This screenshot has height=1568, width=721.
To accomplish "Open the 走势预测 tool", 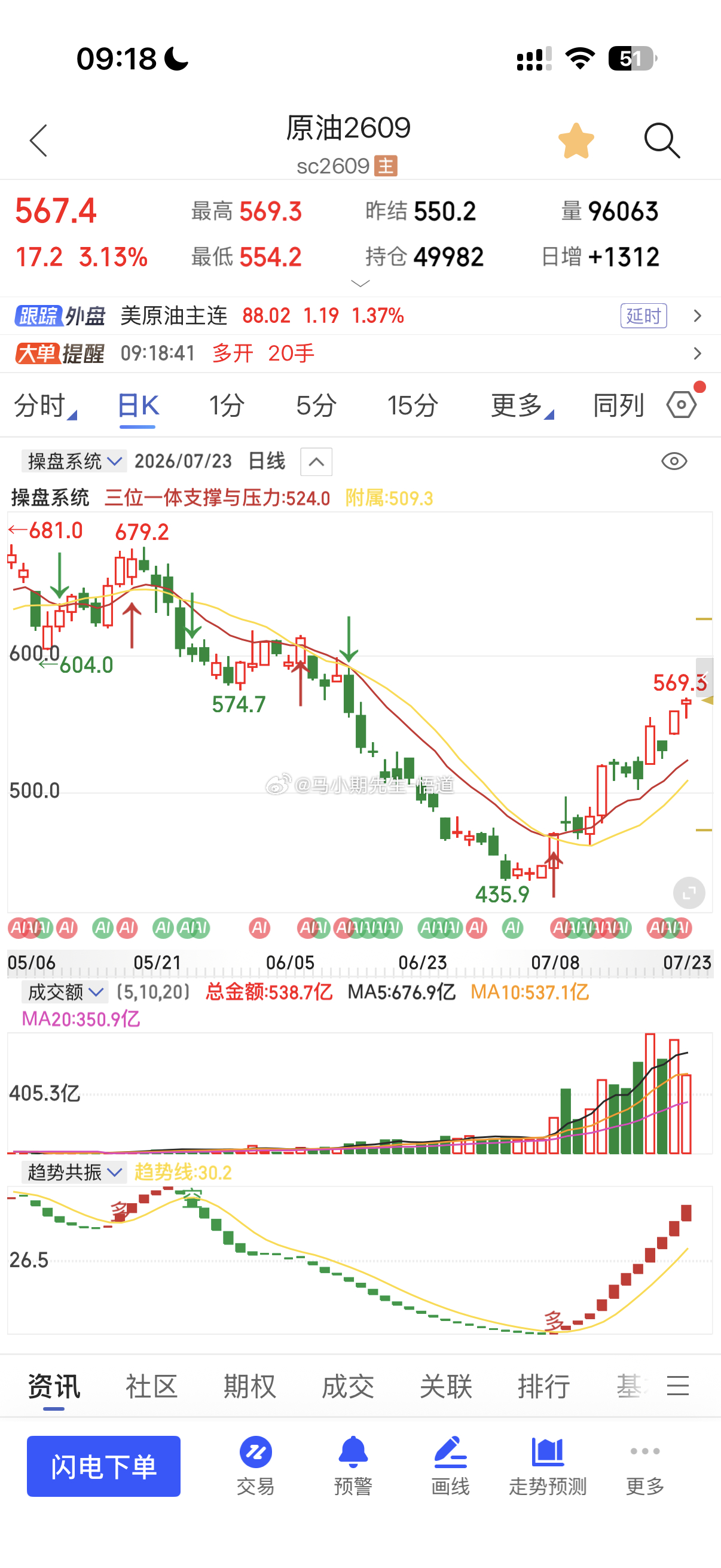I will point(548,1466).
